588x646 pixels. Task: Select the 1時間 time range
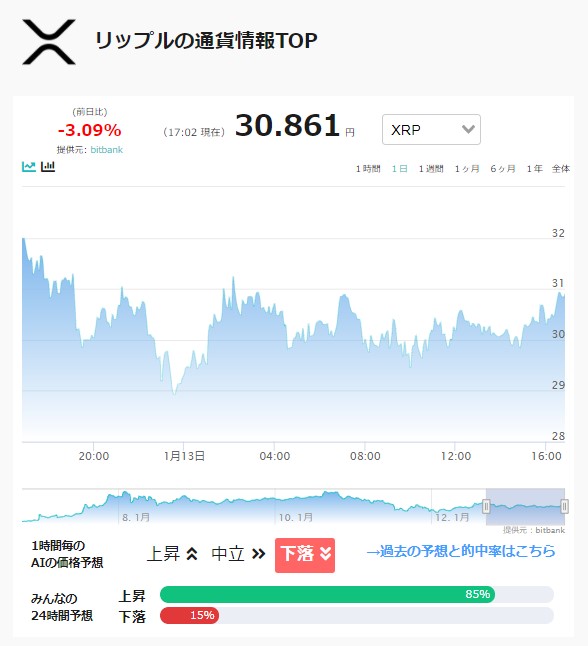pos(368,169)
